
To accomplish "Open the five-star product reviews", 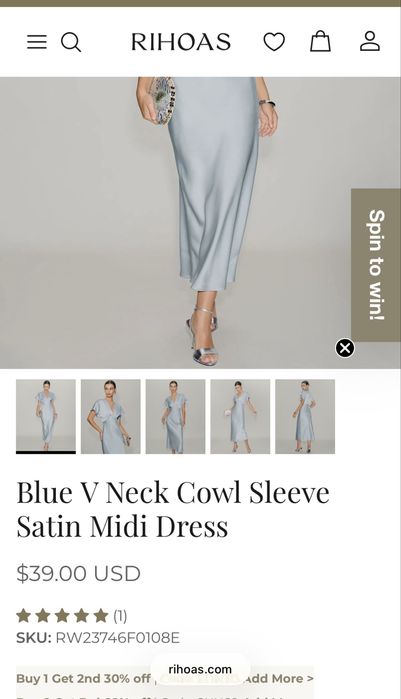I will pyautogui.click(x=72, y=616).
